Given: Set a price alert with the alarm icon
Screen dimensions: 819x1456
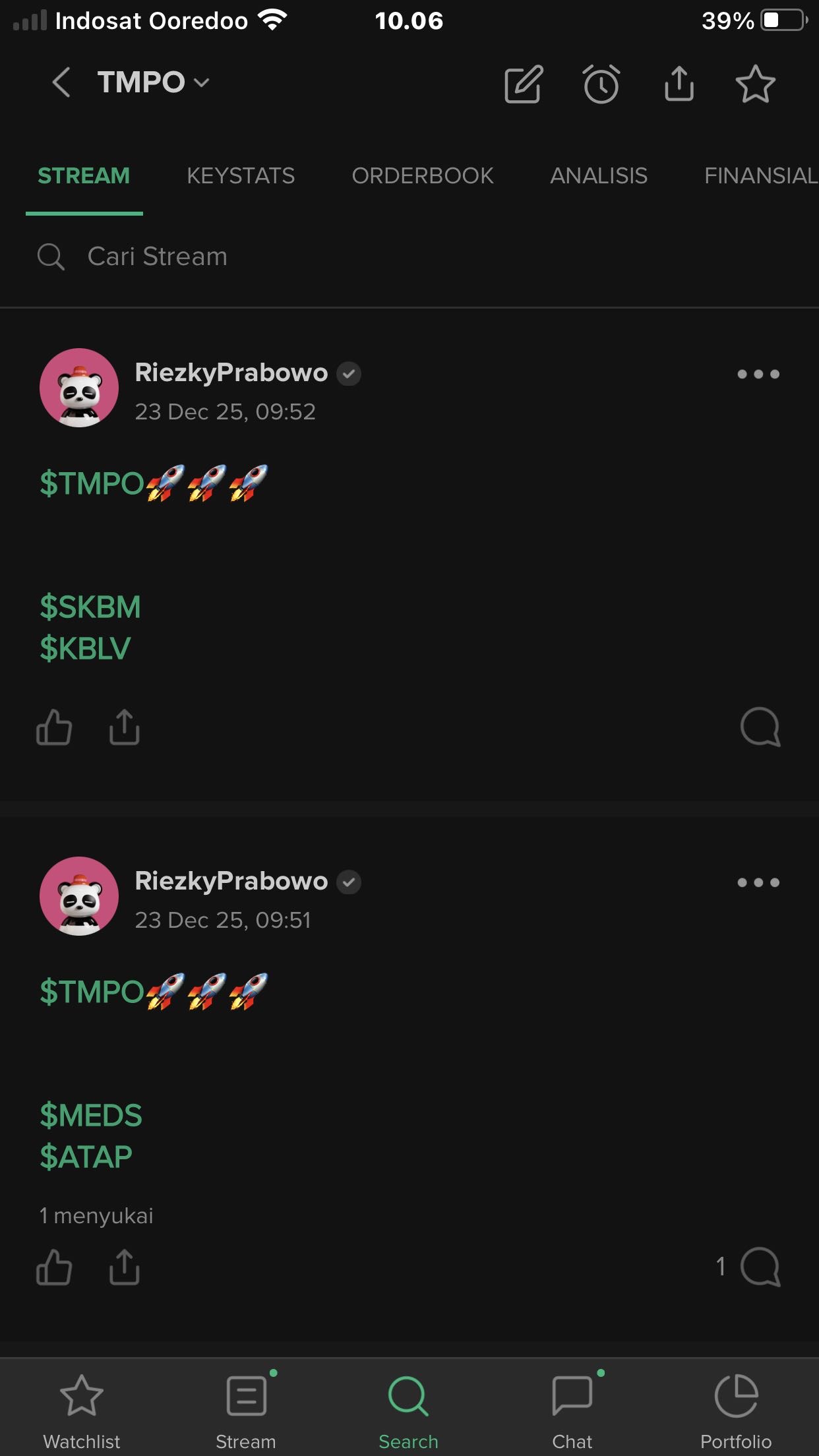Looking at the screenshot, I should click(601, 84).
